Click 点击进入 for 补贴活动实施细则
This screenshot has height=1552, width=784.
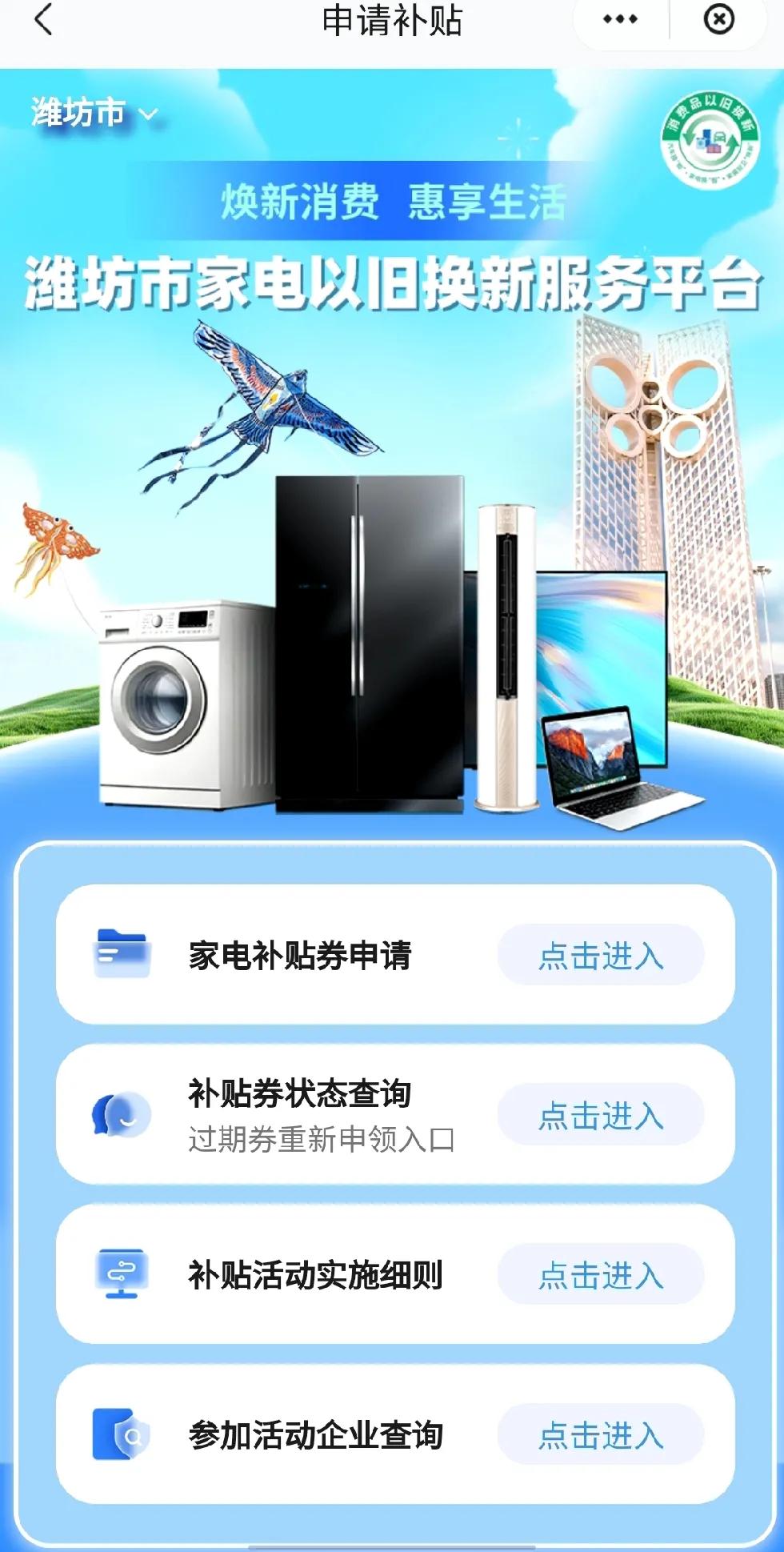pyautogui.click(x=602, y=1276)
